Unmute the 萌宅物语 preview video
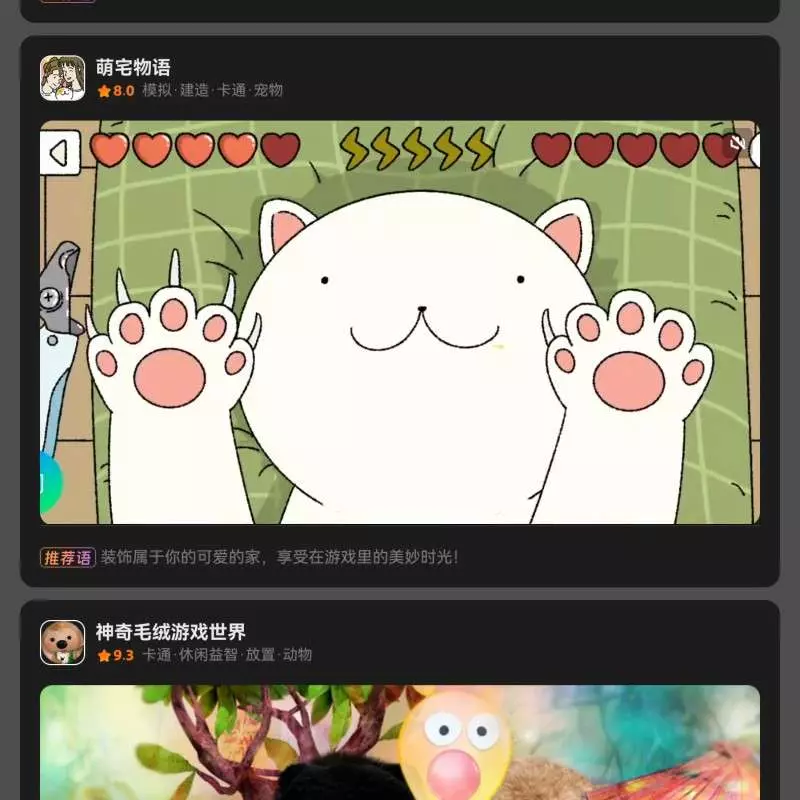 (x=737, y=144)
